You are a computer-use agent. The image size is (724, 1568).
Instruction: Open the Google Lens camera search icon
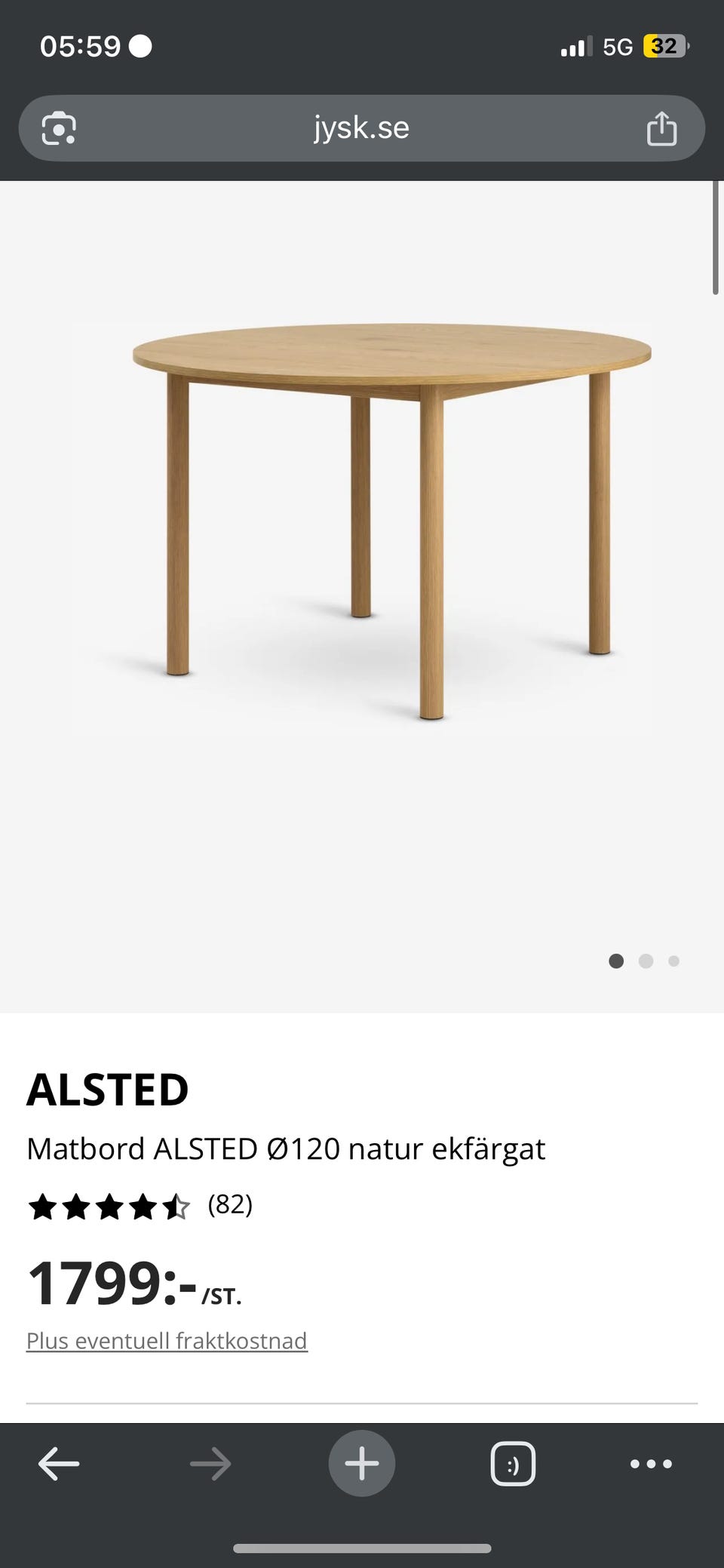pos(59,128)
